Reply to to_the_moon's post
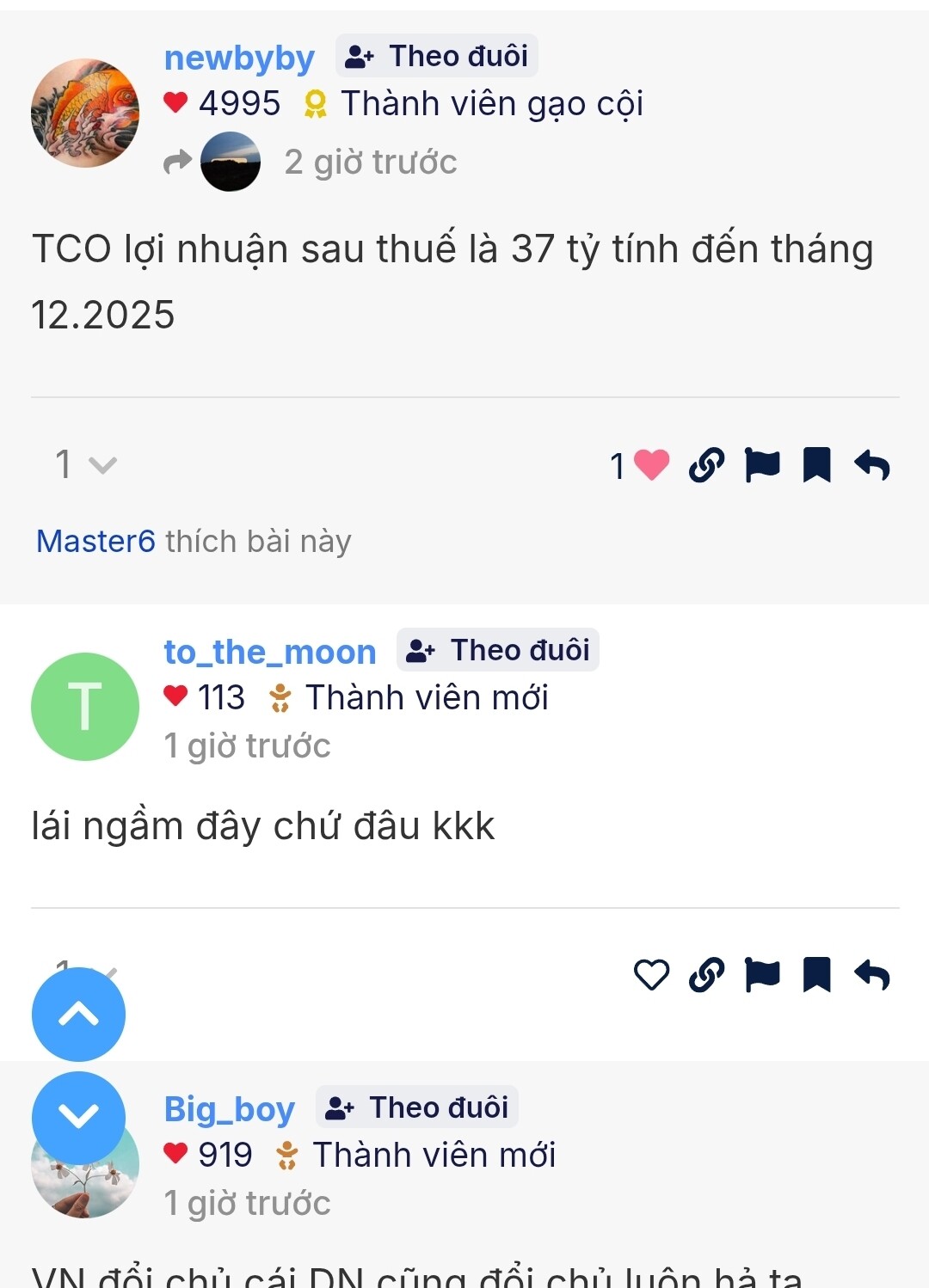This screenshot has height=1288, width=929. pos(872,975)
